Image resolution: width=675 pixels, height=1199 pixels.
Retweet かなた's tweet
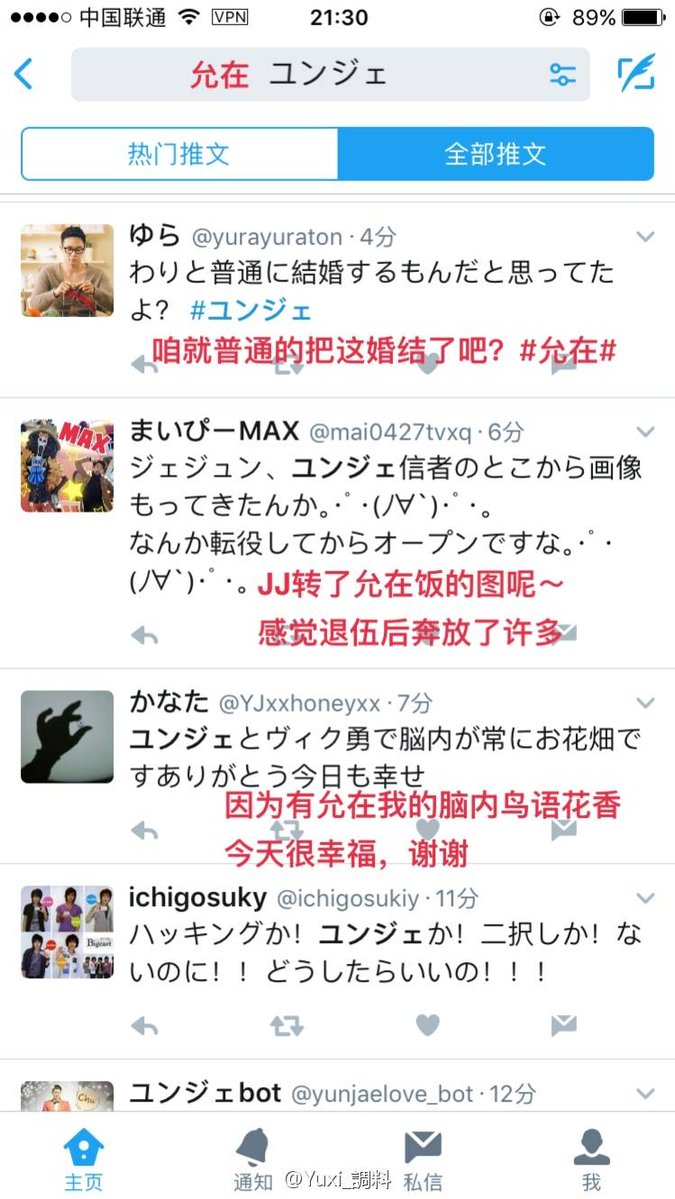287,830
